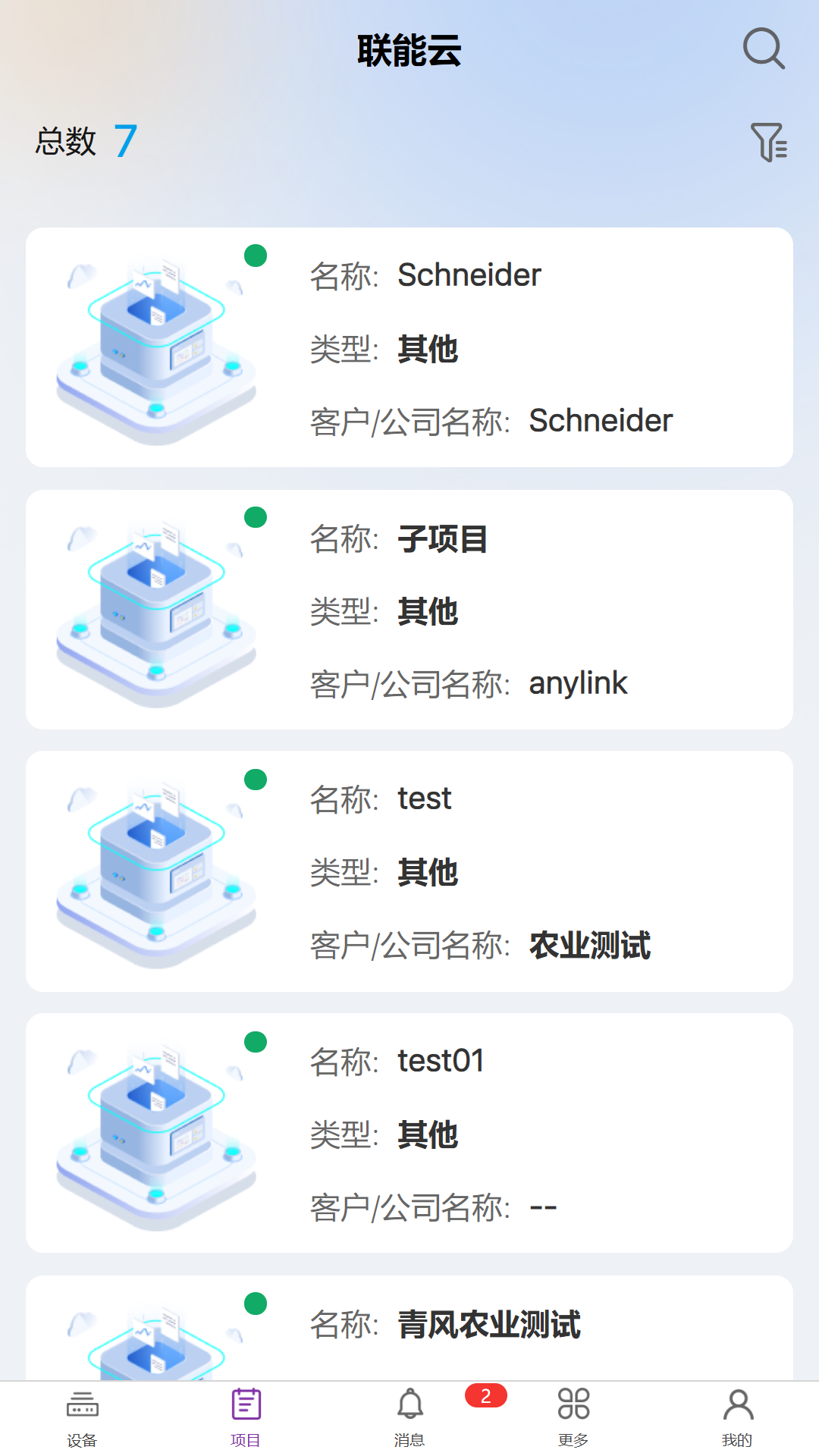
Task: Open the 我的 profile tab
Action: pyautogui.click(x=737, y=1417)
